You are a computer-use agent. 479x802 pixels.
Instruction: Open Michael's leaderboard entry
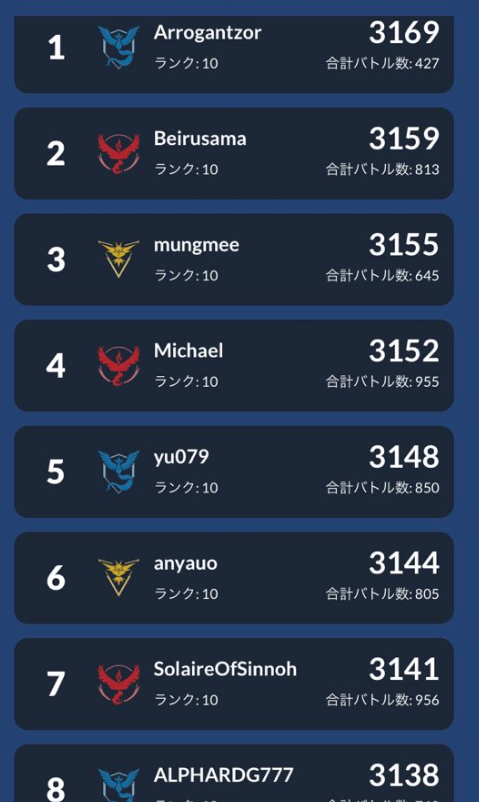(x=234, y=366)
